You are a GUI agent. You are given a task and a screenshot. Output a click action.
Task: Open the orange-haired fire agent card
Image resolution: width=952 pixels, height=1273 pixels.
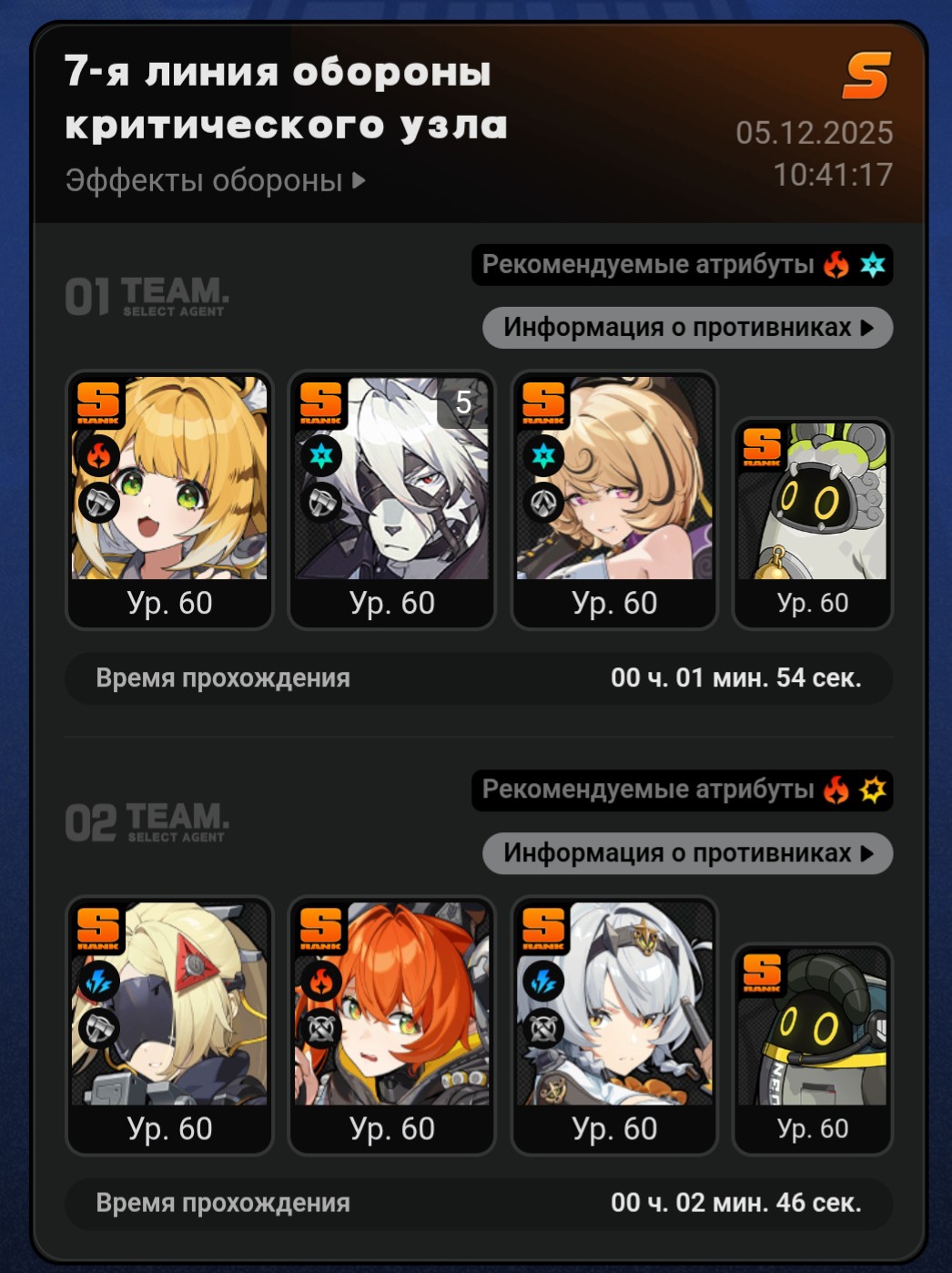point(391,1023)
